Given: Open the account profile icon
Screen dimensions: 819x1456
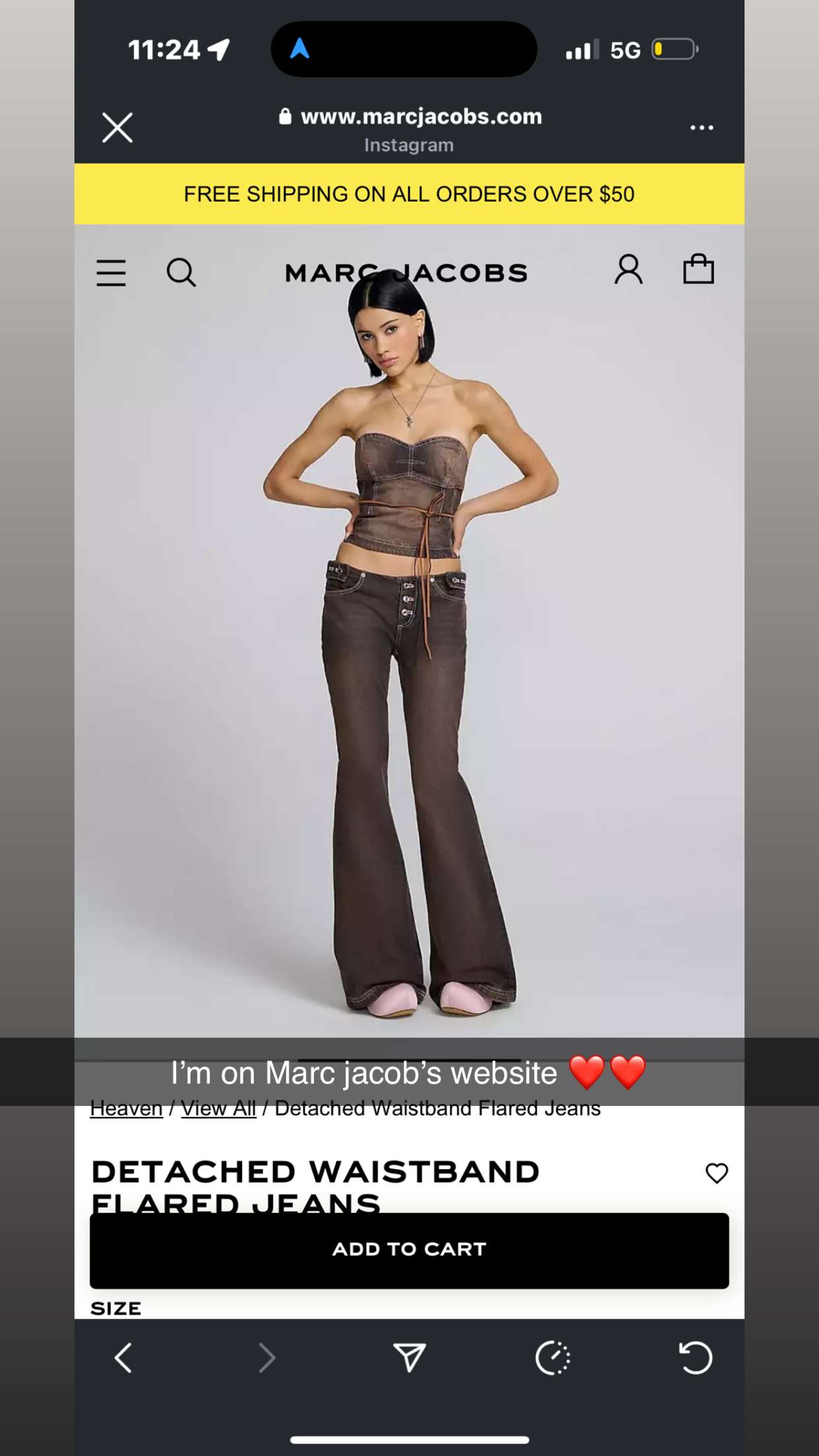Looking at the screenshot, I should click(x=630, y=270).
